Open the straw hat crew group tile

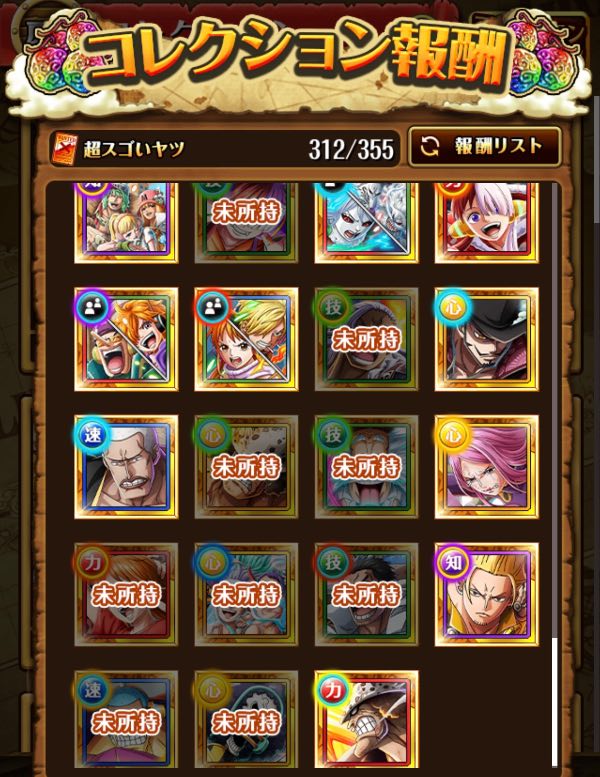pos(126,222)
